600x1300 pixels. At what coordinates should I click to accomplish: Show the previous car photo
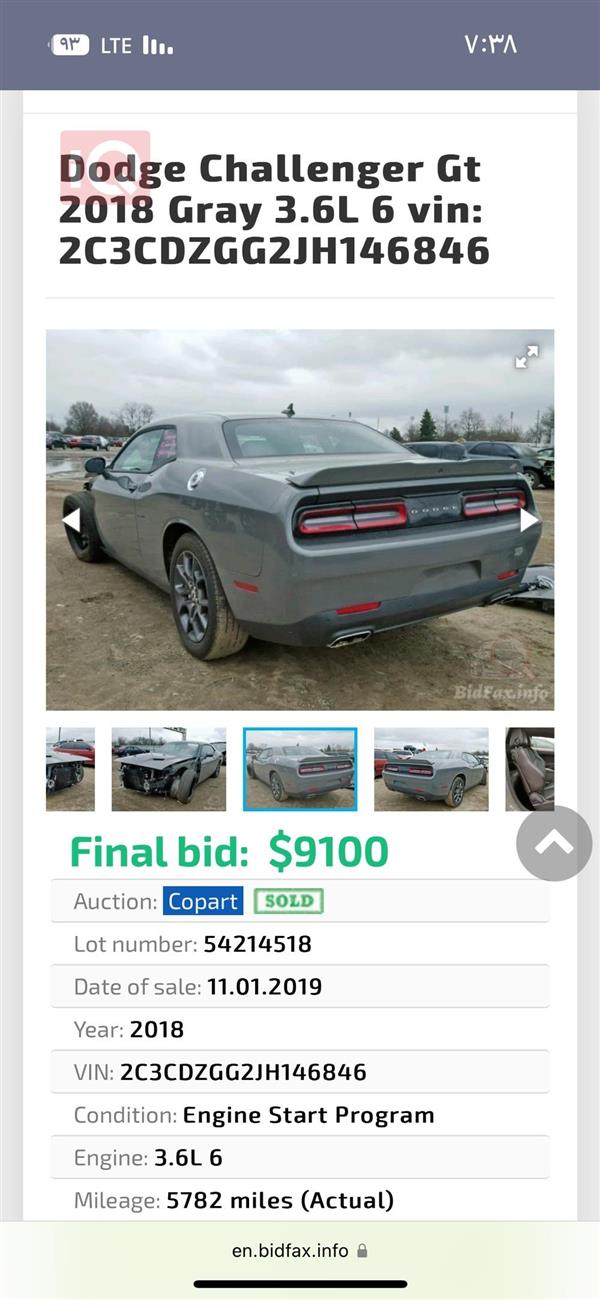(71, 520)
